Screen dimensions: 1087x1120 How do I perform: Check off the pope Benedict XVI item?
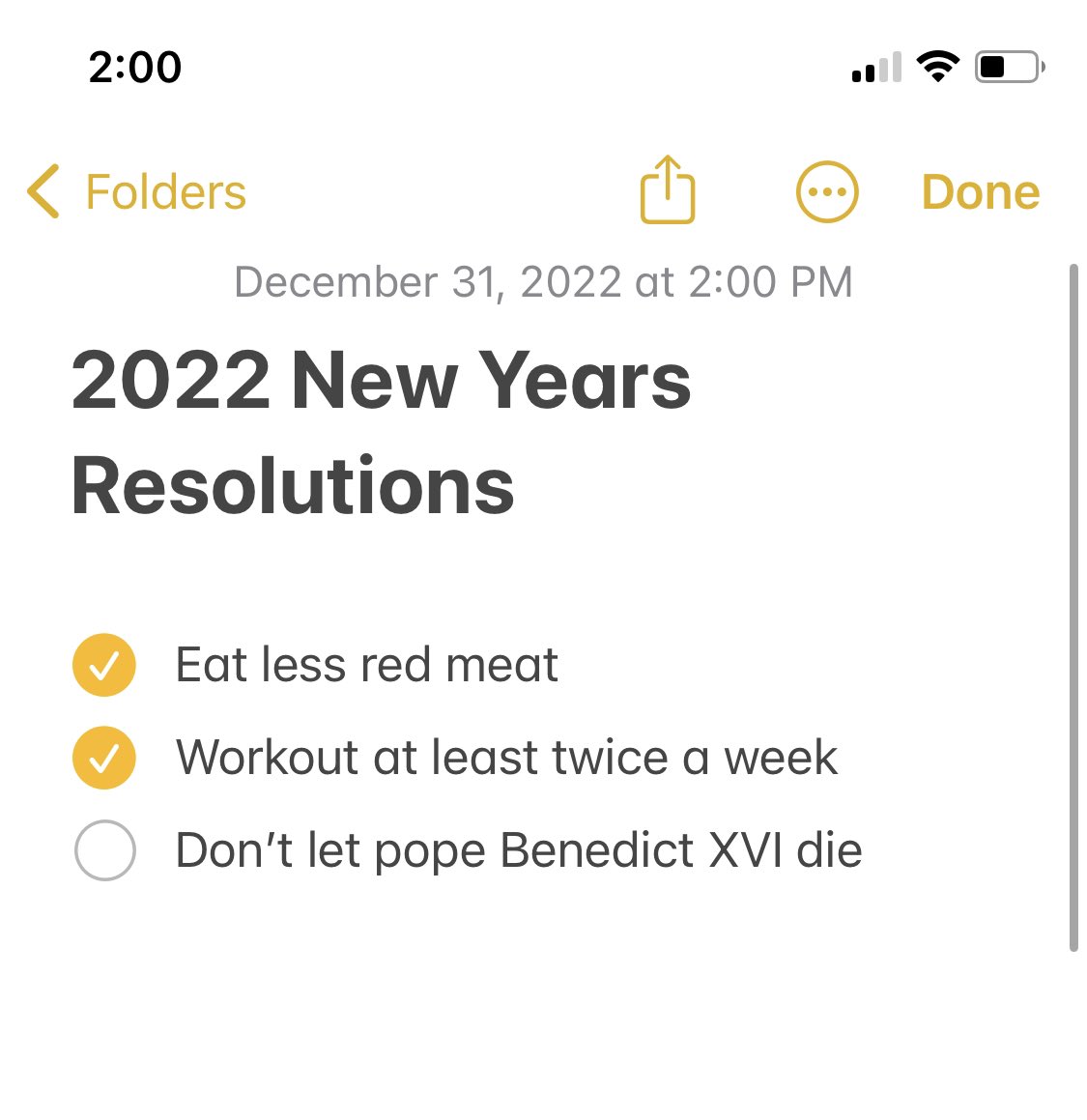pyautogui.click(x=104, y=850)
